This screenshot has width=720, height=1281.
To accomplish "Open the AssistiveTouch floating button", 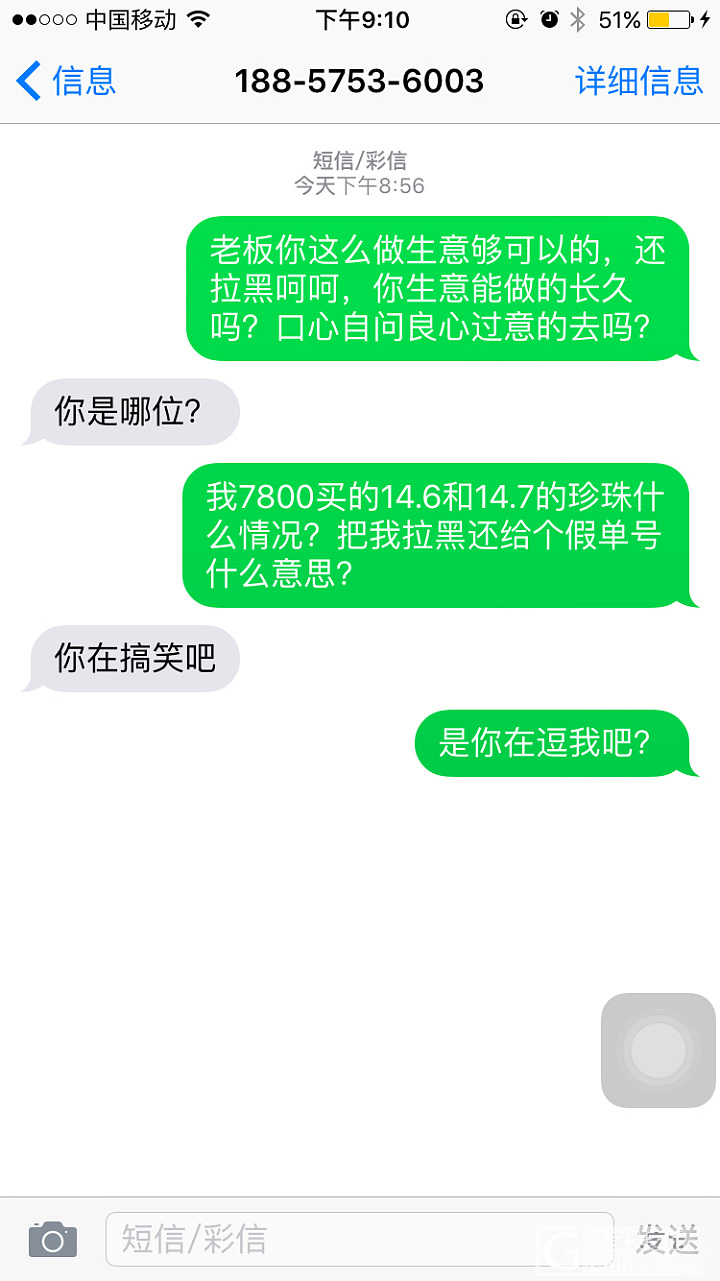I will click(x=659, y=1051).
